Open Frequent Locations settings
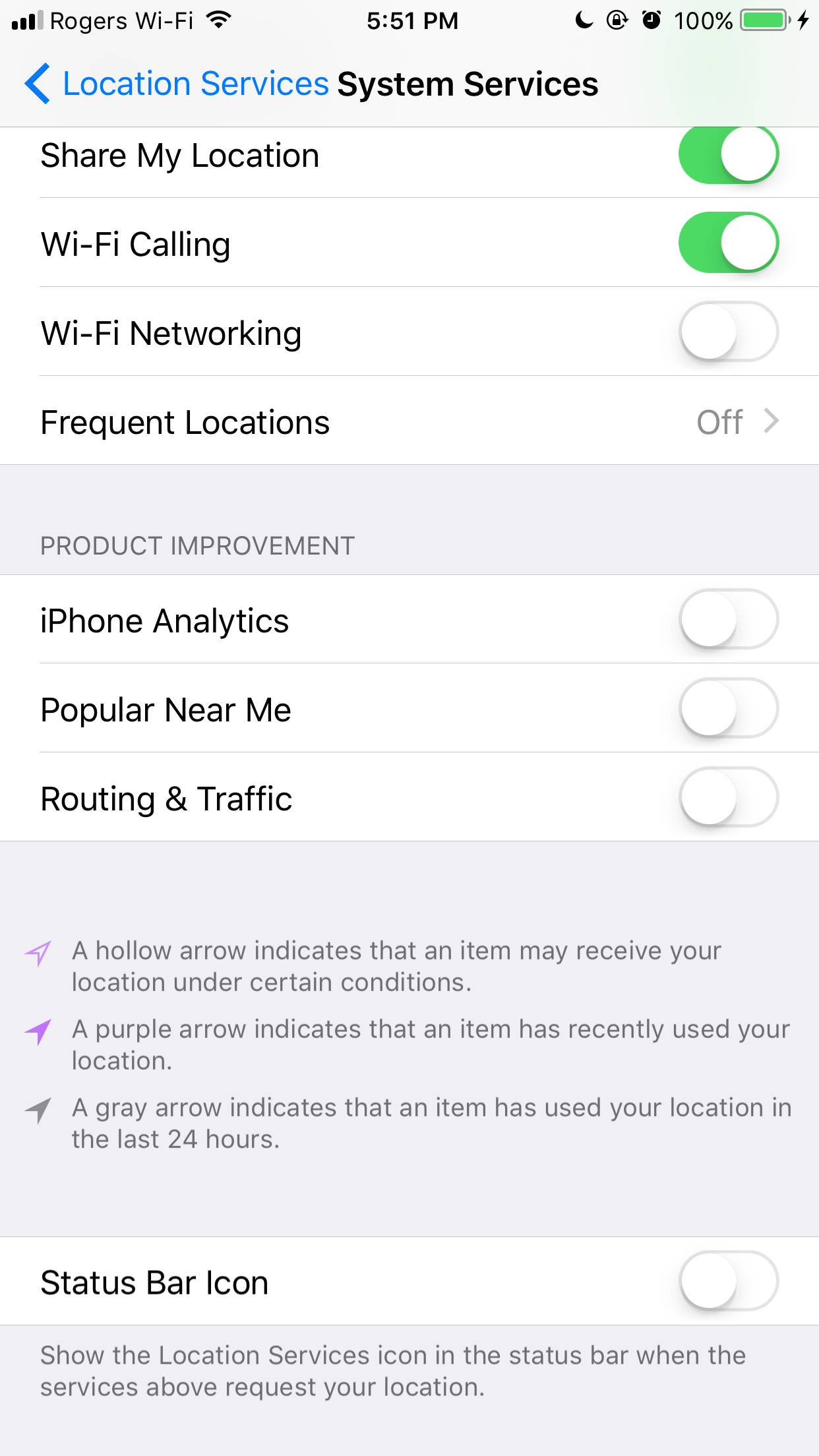This screenshot has height=1456, width=819. click(409, 421)
